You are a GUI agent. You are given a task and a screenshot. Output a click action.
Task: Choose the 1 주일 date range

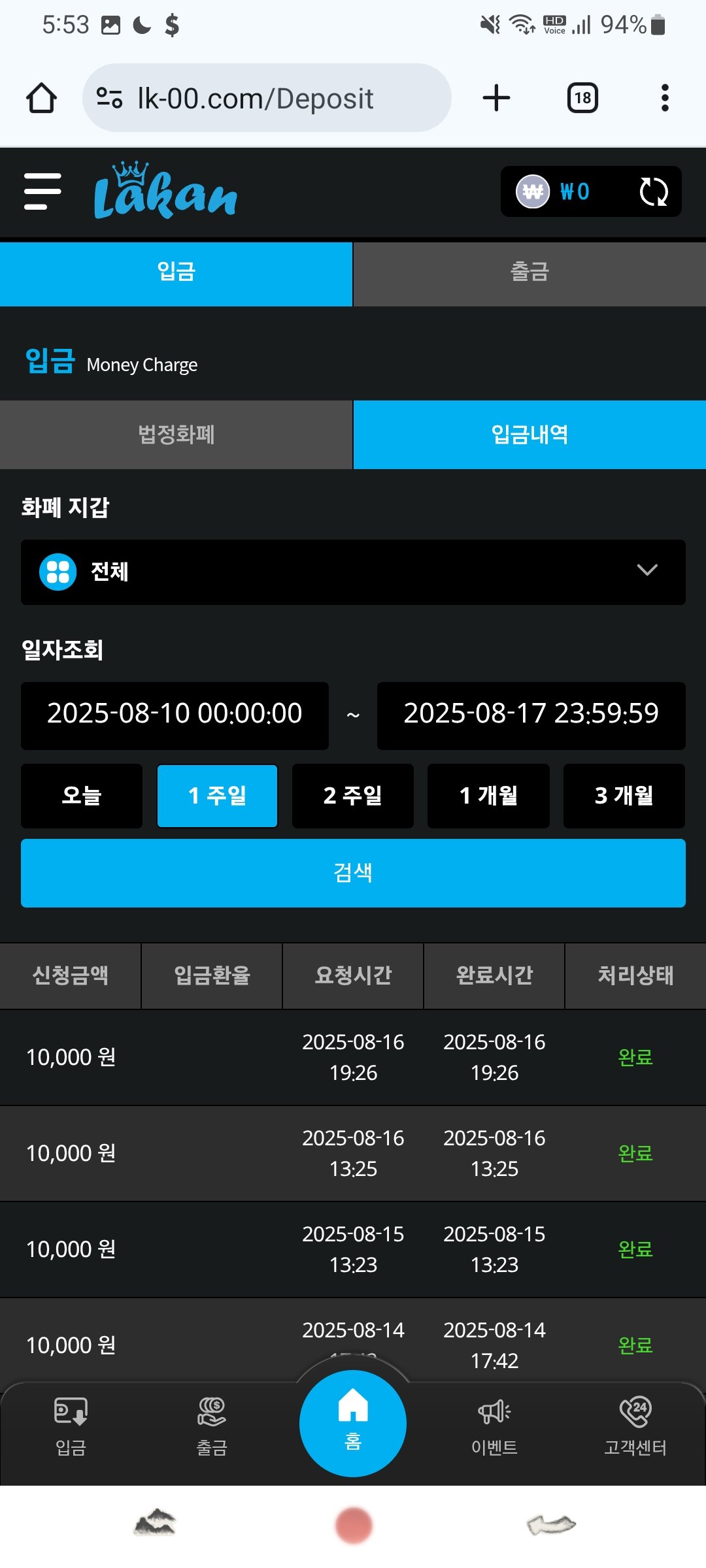[217, 796]
